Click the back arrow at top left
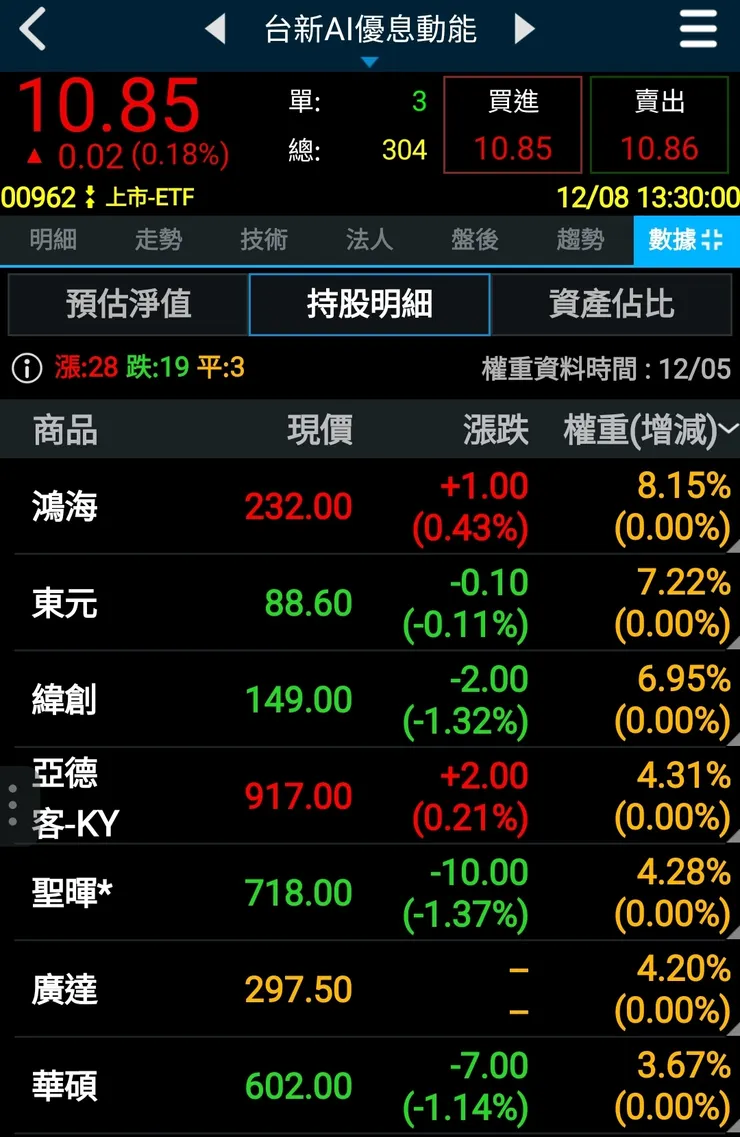Screen dimensions: 740x1137 30,29
